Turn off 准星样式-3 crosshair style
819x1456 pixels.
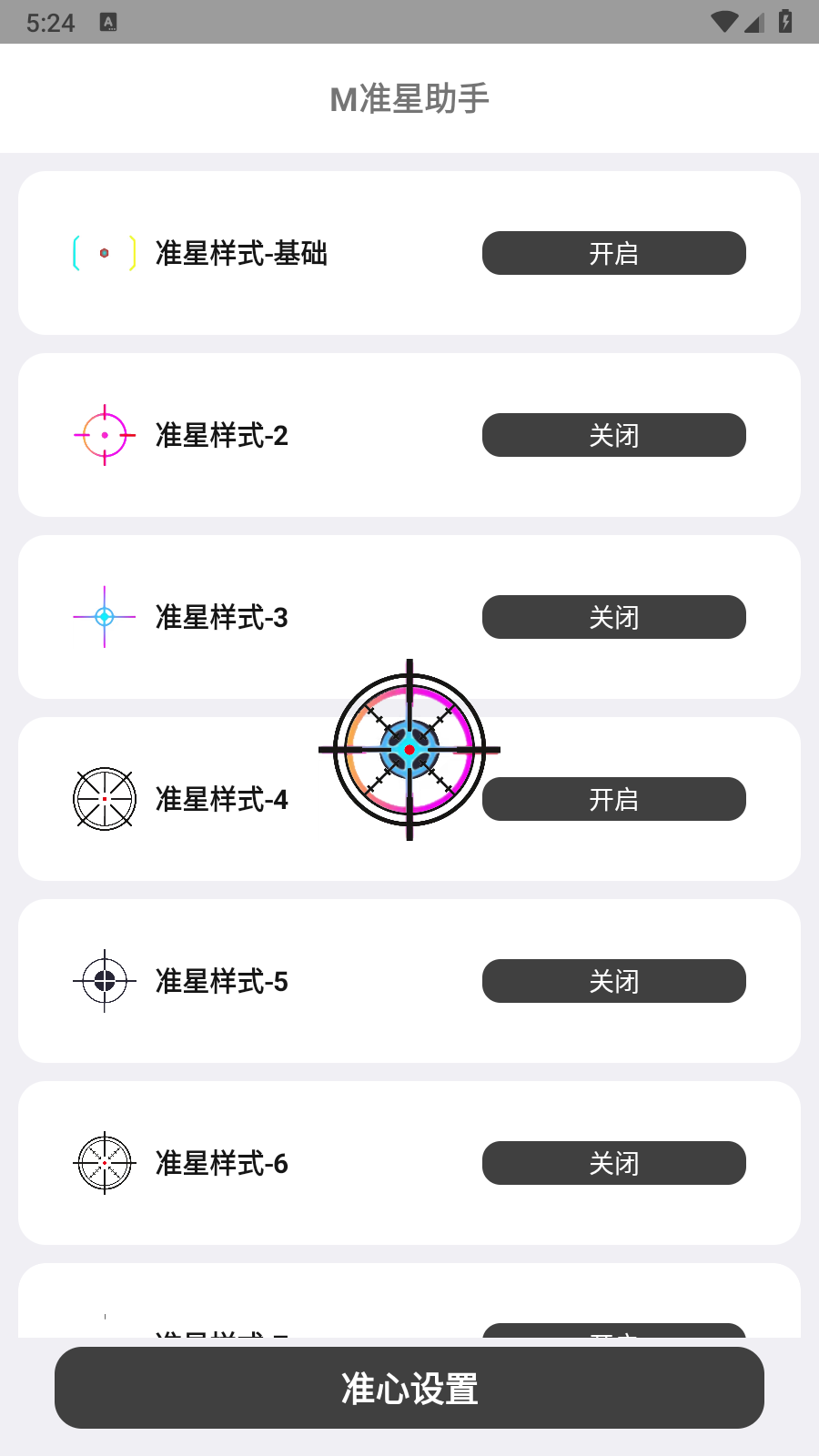coord(613,617)
